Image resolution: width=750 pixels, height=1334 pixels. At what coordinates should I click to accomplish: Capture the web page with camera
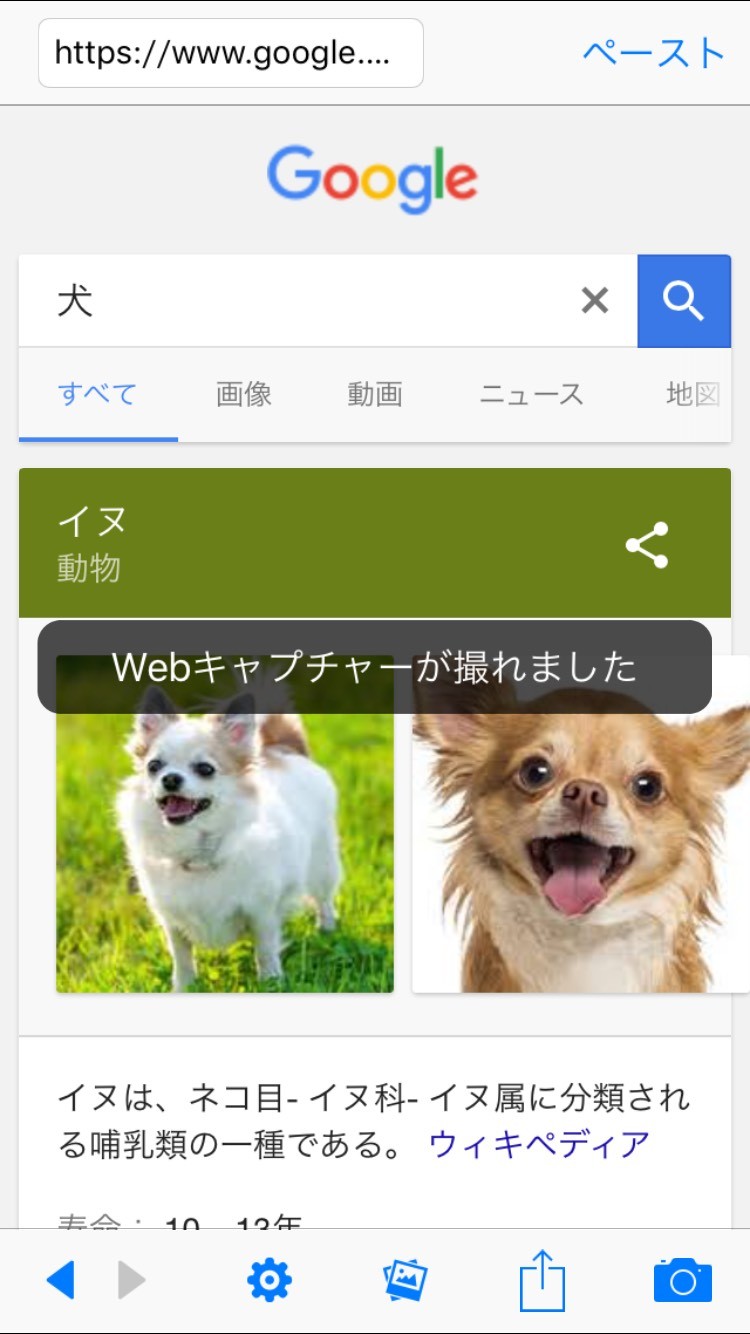tap(683, 1280)
